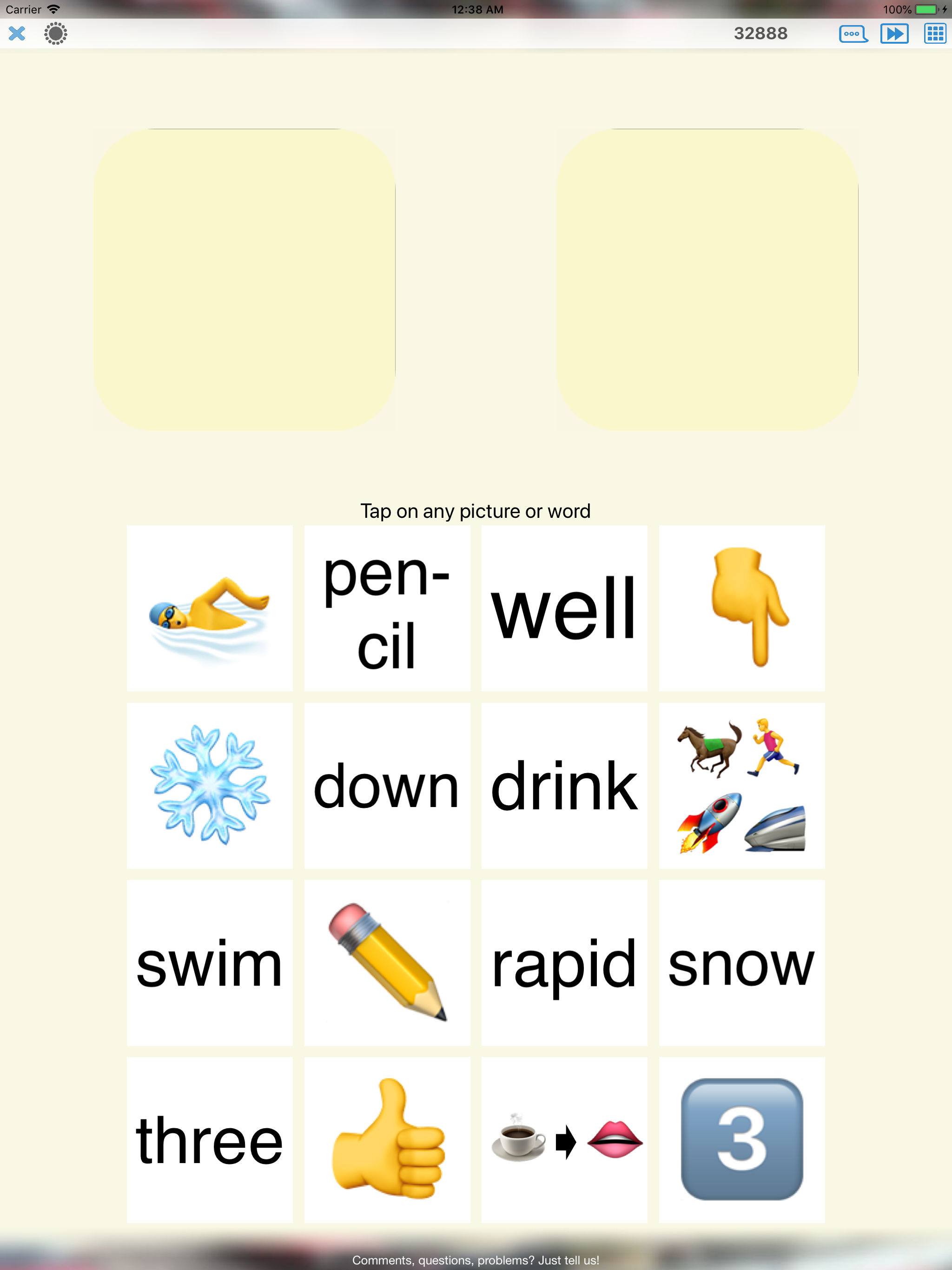Select the swimmer picture tile
Screen dimensions: 952x1270
click(210, 608)
